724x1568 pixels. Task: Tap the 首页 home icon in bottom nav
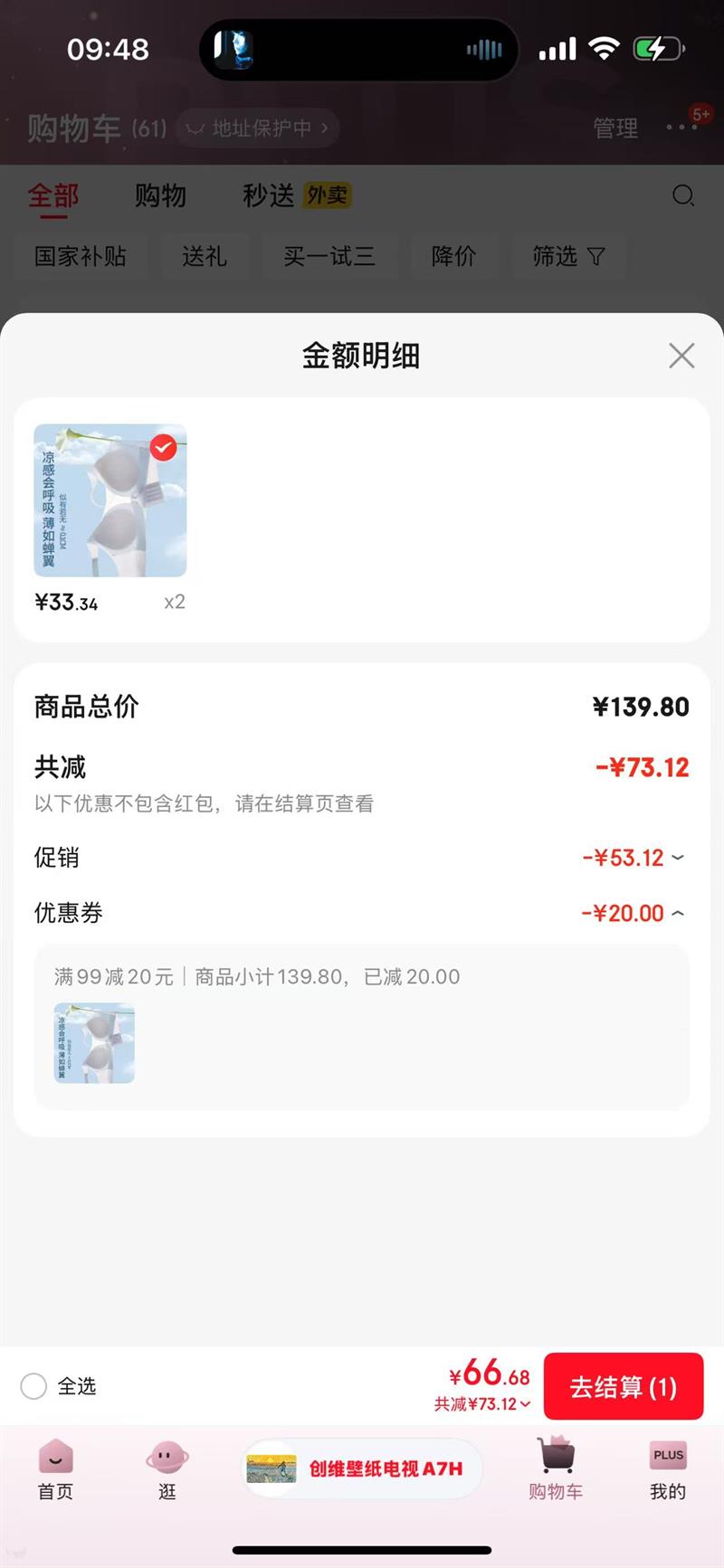[x=55, y=1469]
